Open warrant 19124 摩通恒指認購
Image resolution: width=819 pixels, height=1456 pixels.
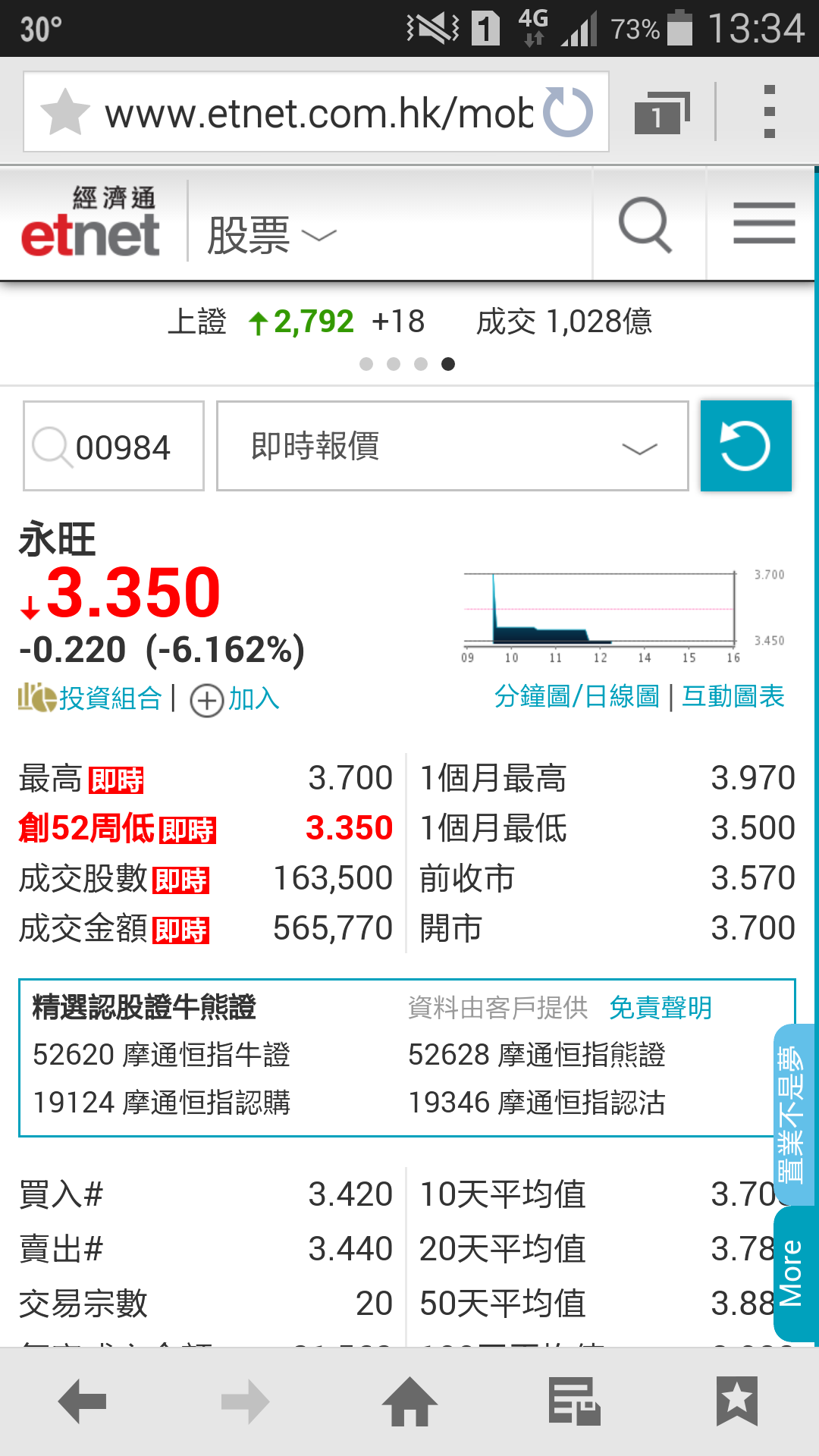click(x=162, y=1103)
